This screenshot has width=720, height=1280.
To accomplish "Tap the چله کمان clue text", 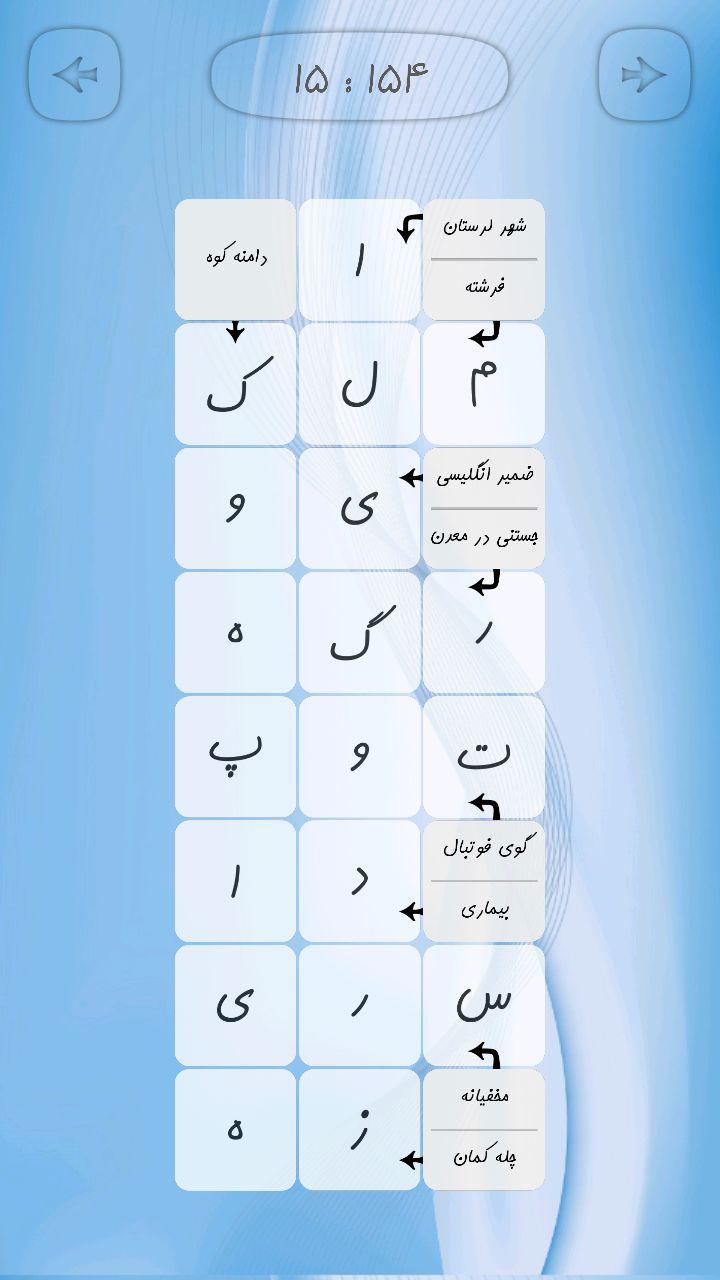I will pos(484,1158).
